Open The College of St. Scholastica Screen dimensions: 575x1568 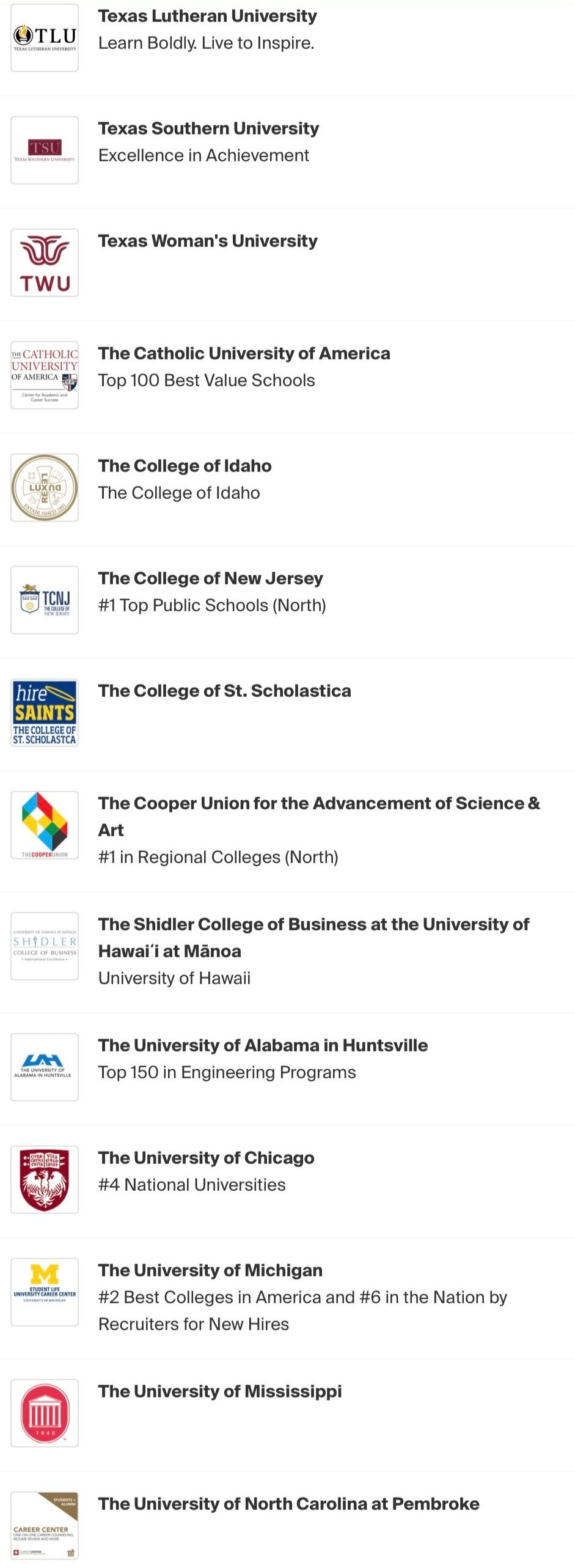click(224, 691)
